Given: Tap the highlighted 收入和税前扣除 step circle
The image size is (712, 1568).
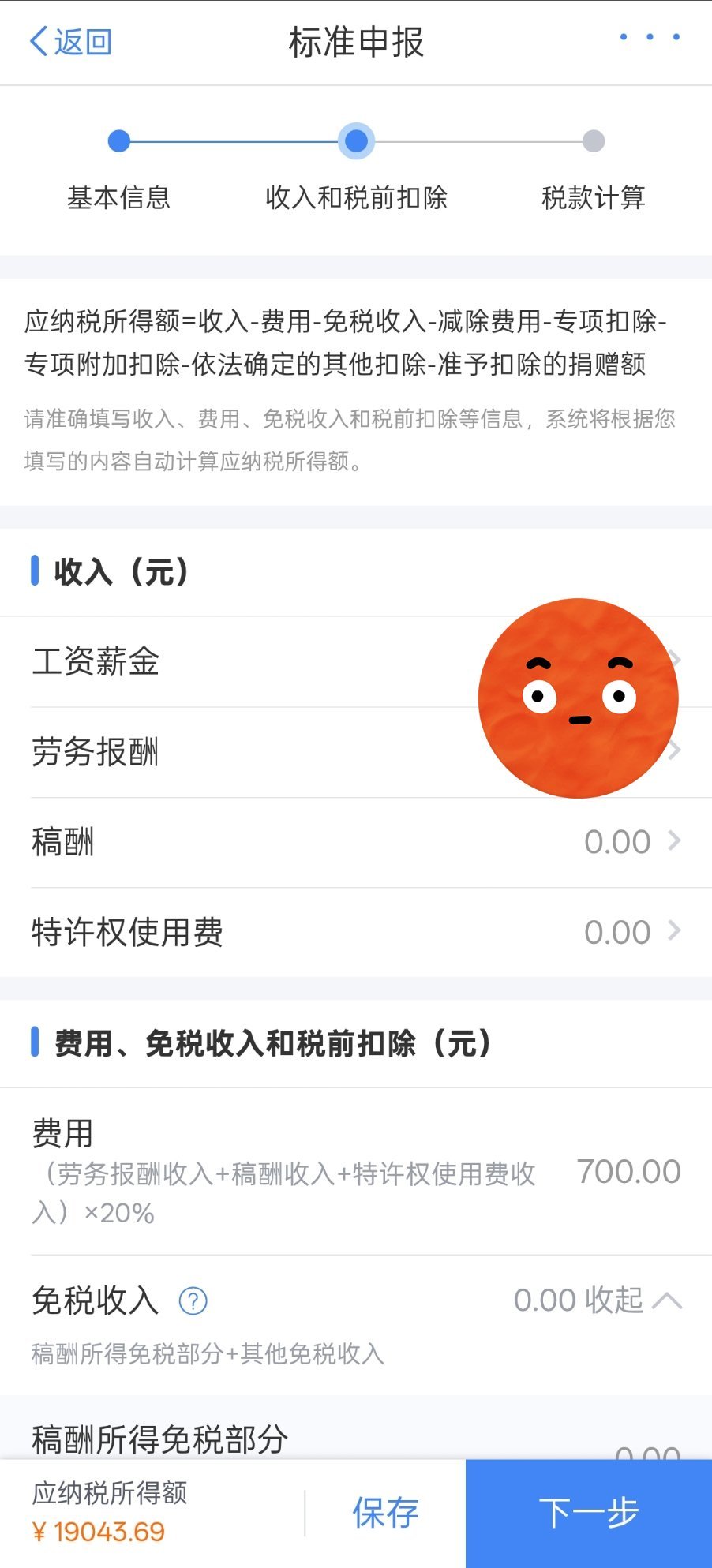Looking at the screenshot, I should (x=357, y=140).
